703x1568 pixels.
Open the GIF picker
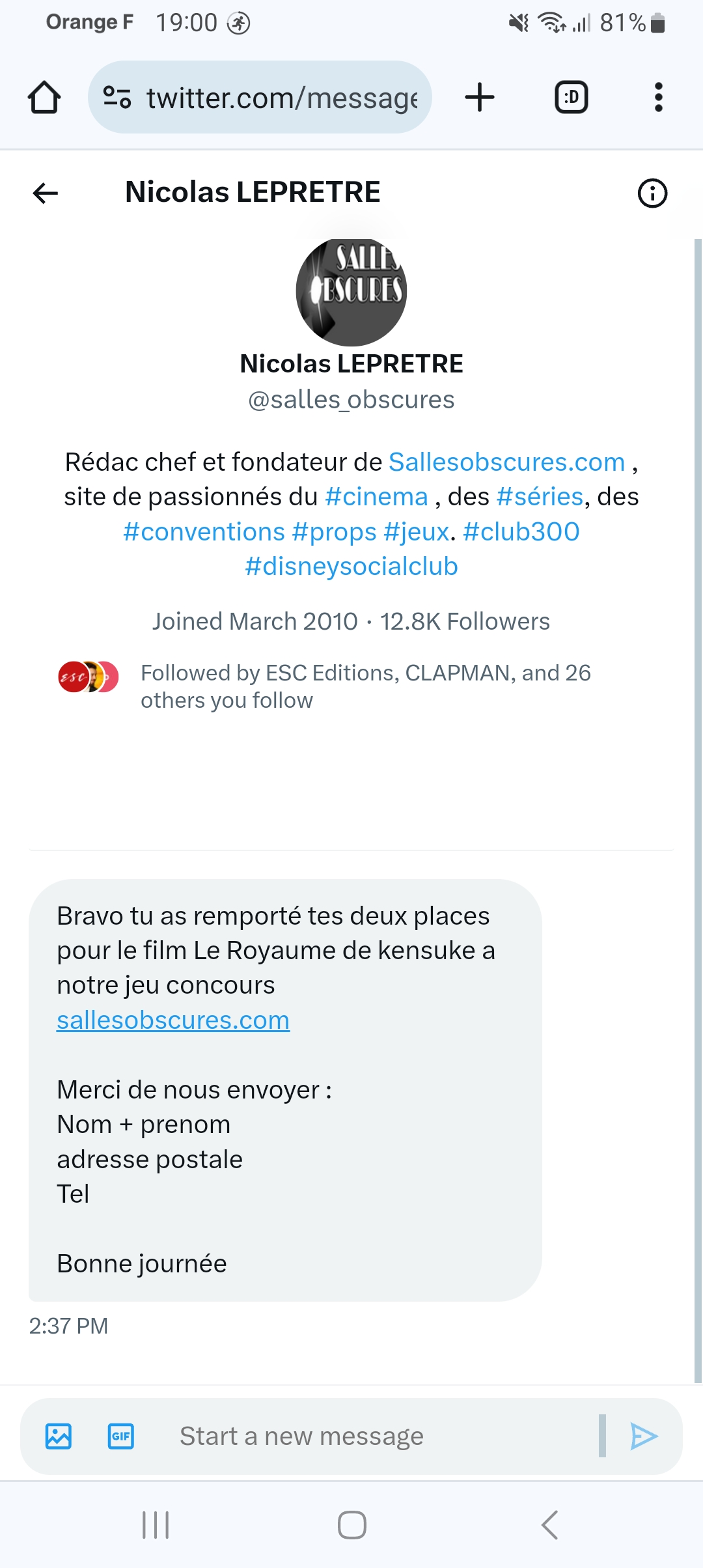pyautogui.click(x=121, y=1436)
